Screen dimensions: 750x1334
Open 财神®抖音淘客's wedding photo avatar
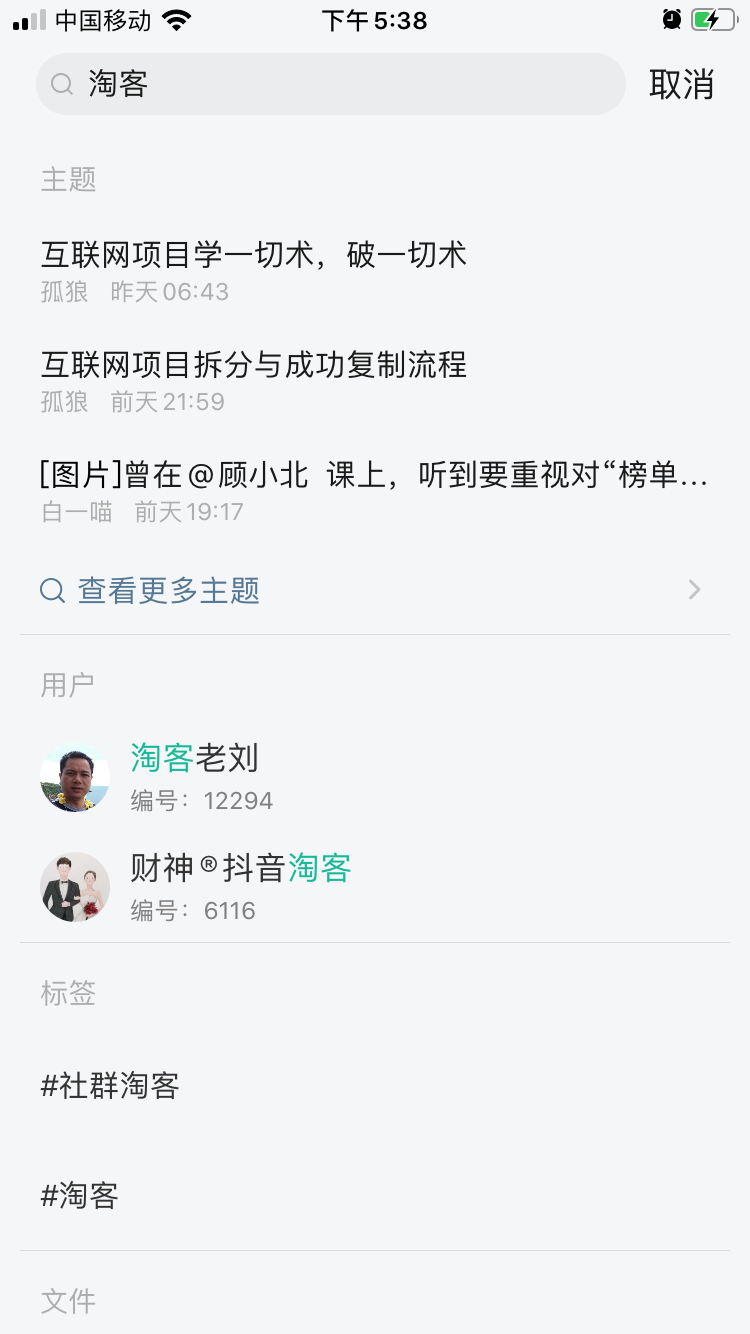pos(74,887)
